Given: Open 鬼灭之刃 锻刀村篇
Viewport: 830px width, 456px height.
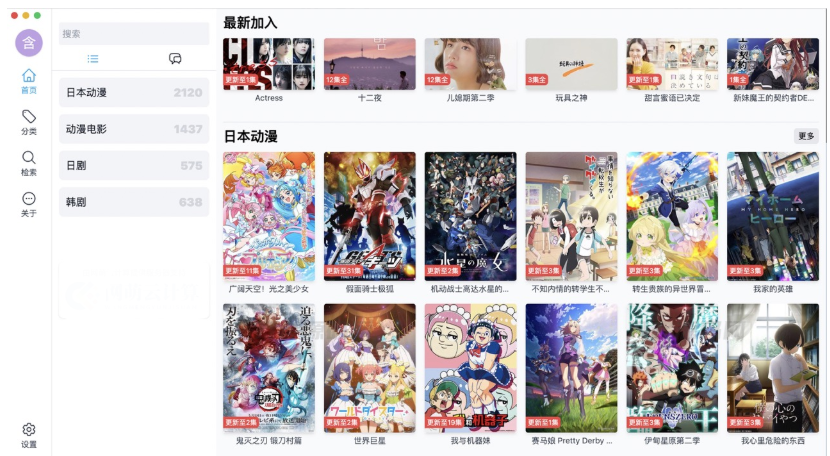Looking at the screenshot, I should tap(269, 368).
